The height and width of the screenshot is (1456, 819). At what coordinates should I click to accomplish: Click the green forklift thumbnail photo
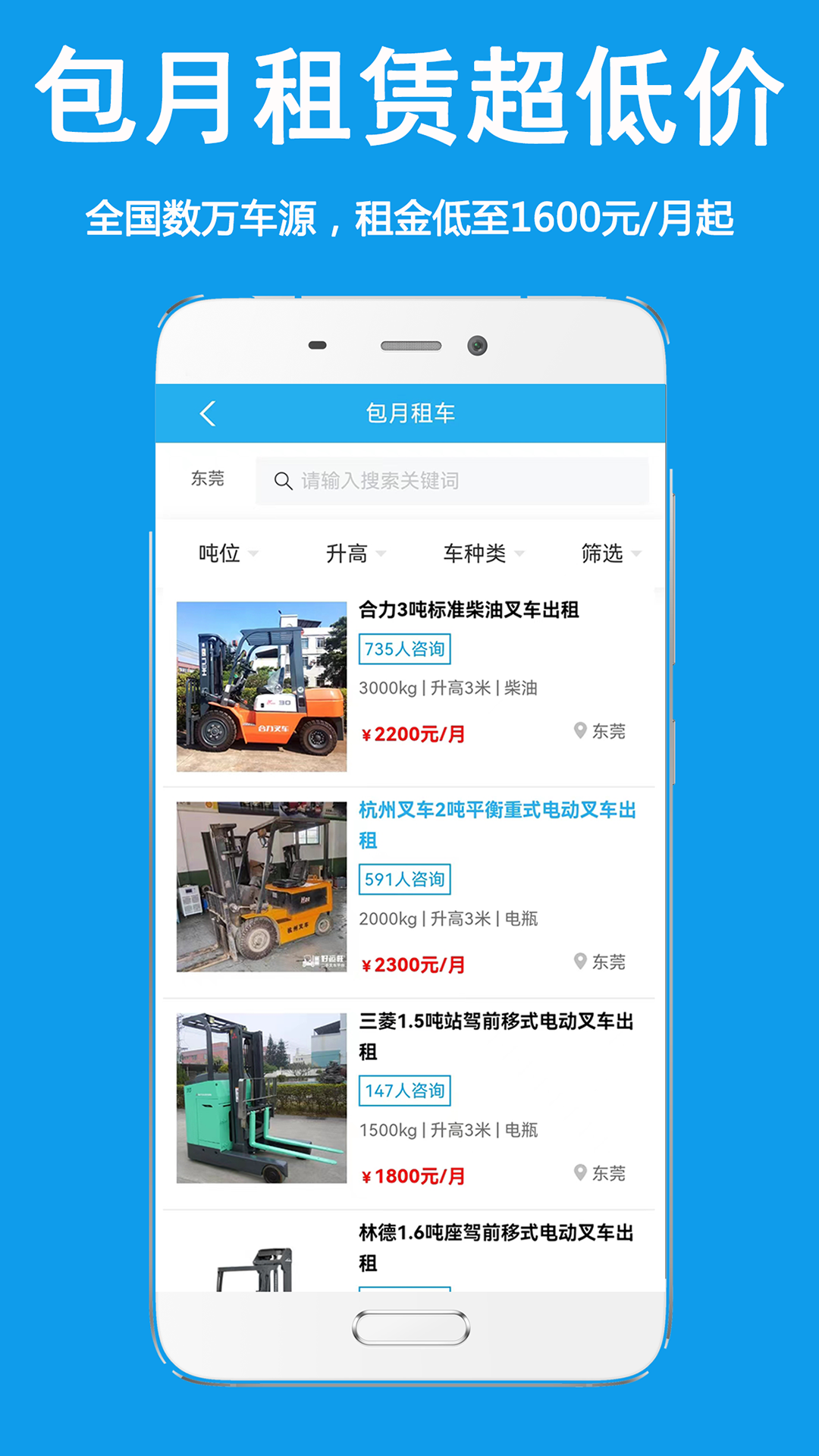pyautogui.click(x=261, y=1094)
